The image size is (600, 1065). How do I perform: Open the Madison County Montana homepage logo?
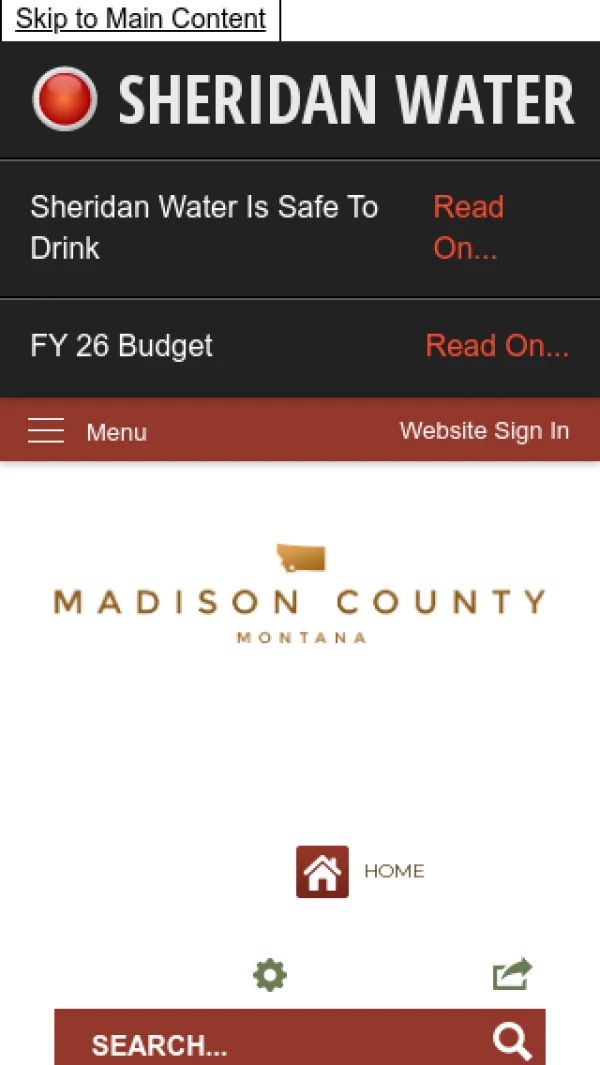coord(300,594)
